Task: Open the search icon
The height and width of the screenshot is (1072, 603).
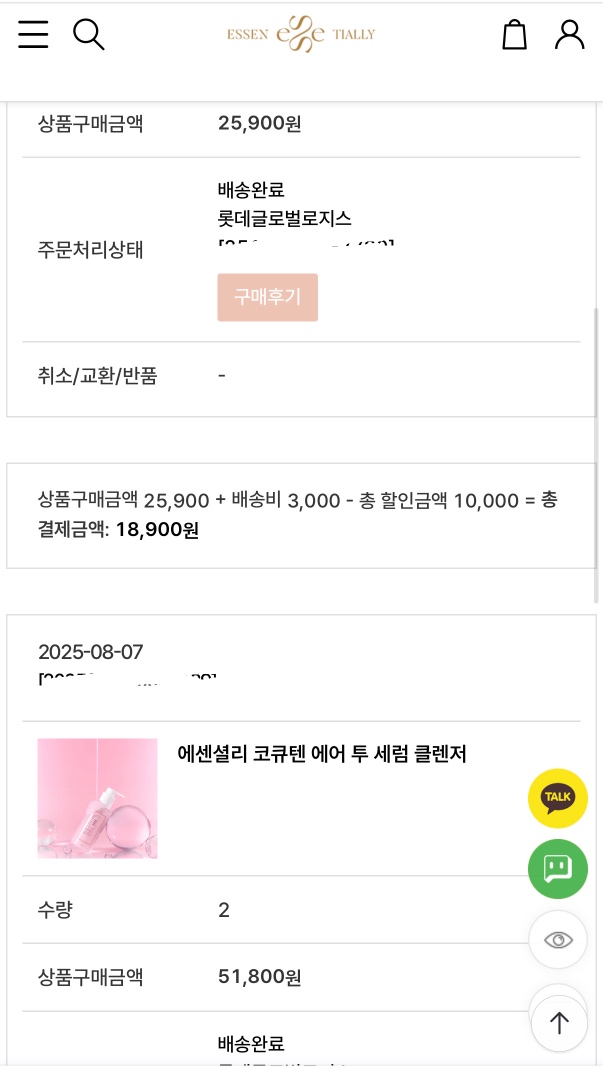Action: tap(88, 35)
